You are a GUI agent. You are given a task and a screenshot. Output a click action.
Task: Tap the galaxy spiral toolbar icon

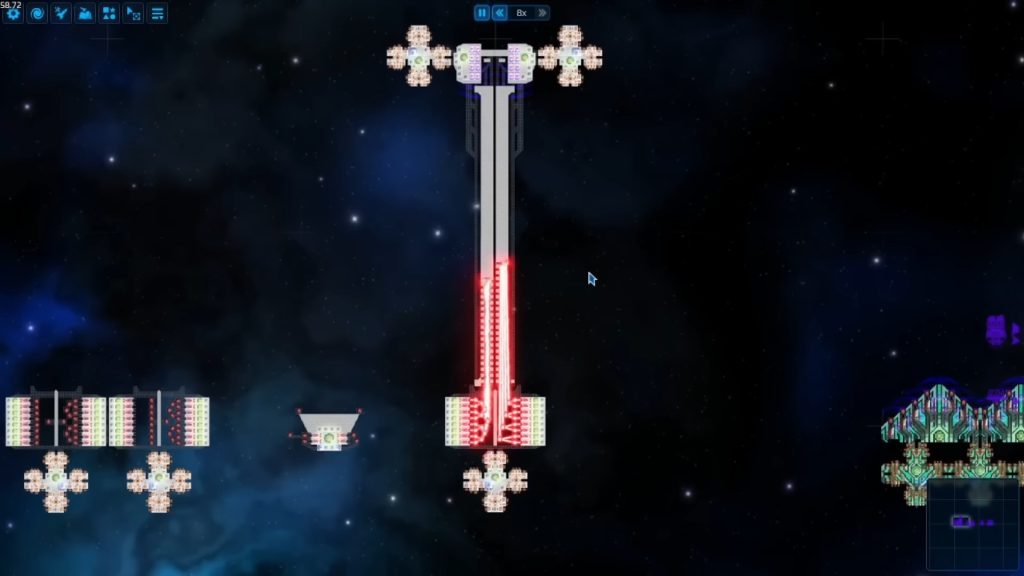click(x=37, y=14)
